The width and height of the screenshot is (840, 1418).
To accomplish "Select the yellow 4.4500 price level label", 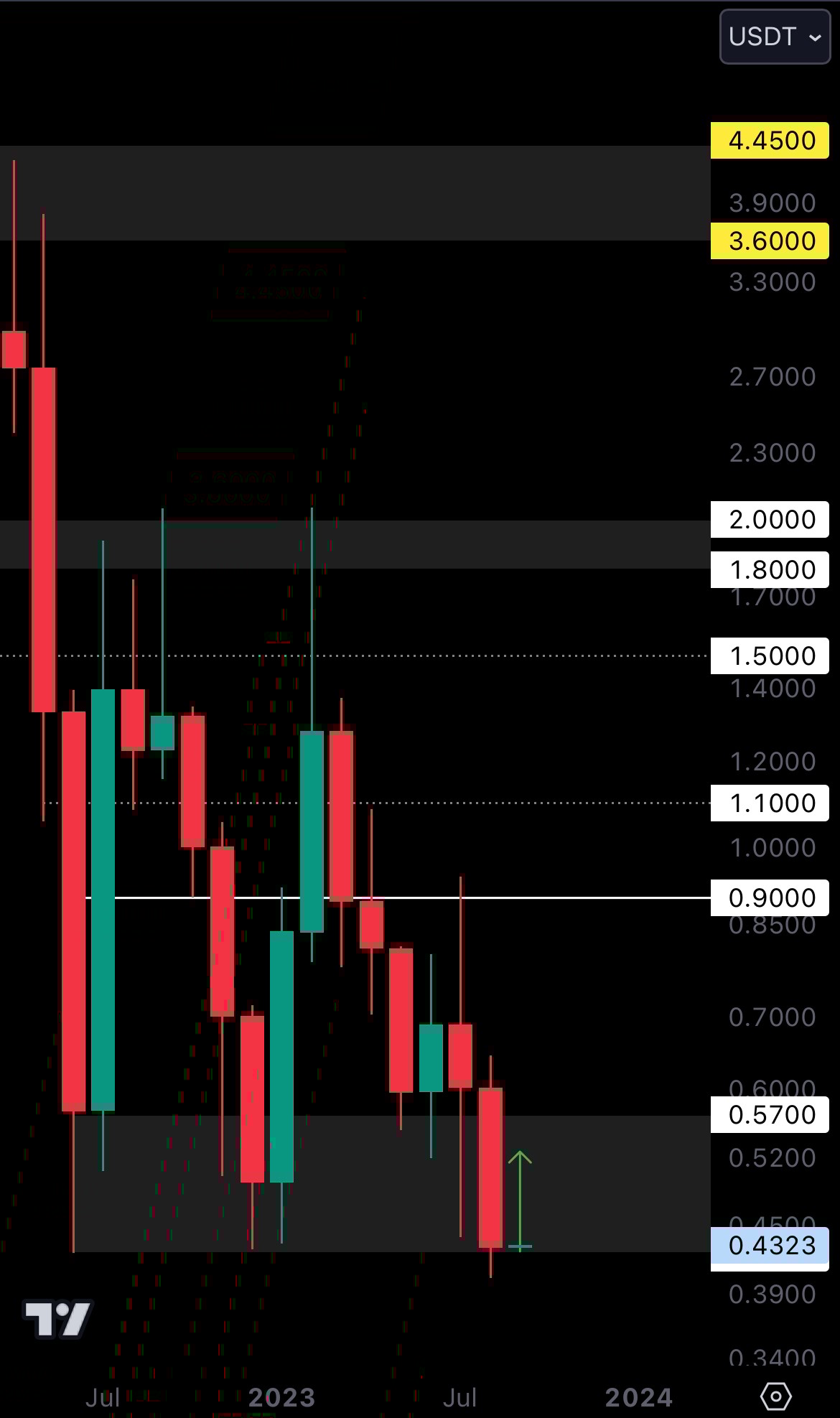I will 769,140.
